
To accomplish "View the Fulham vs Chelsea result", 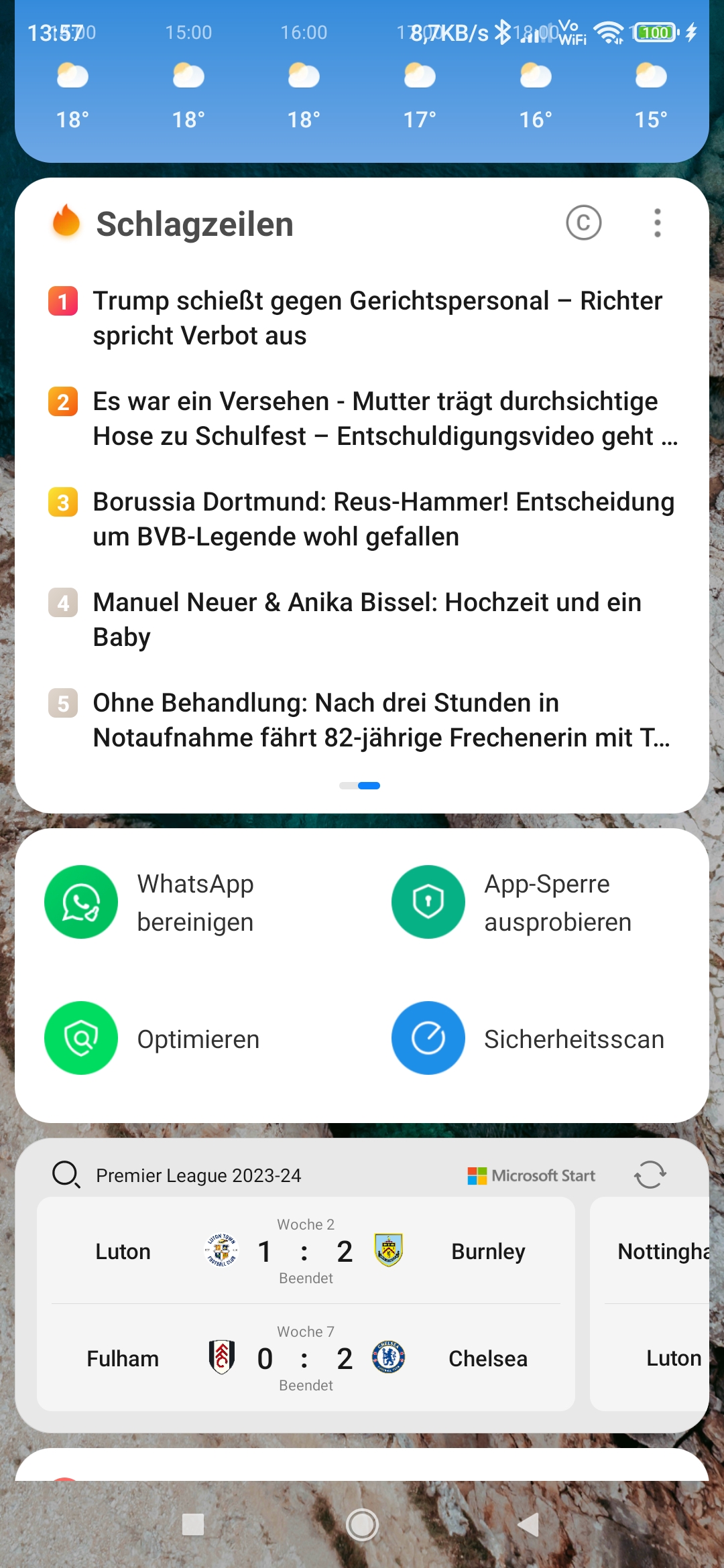I will pos(306,1358).
